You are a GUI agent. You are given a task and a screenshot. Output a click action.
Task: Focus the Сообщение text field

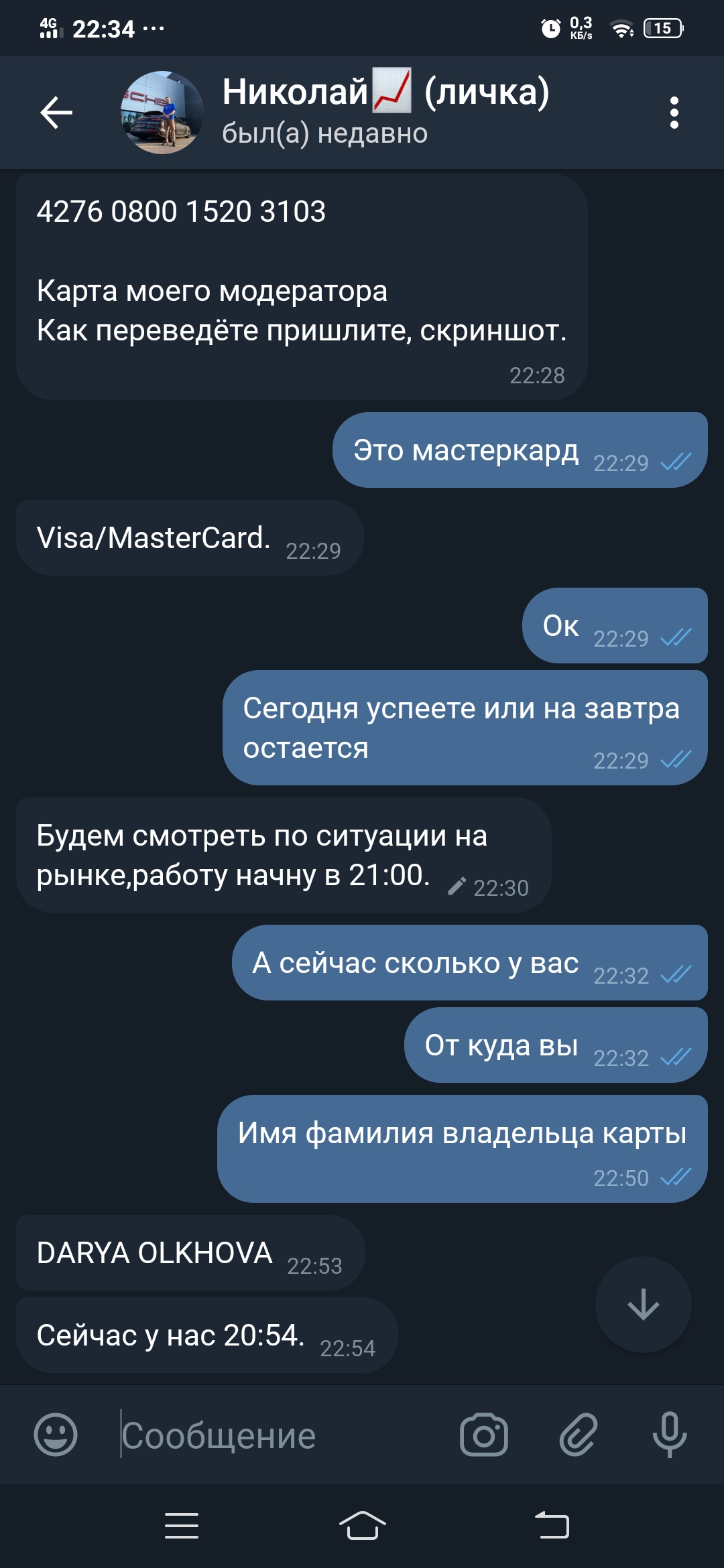[282, 1435]
